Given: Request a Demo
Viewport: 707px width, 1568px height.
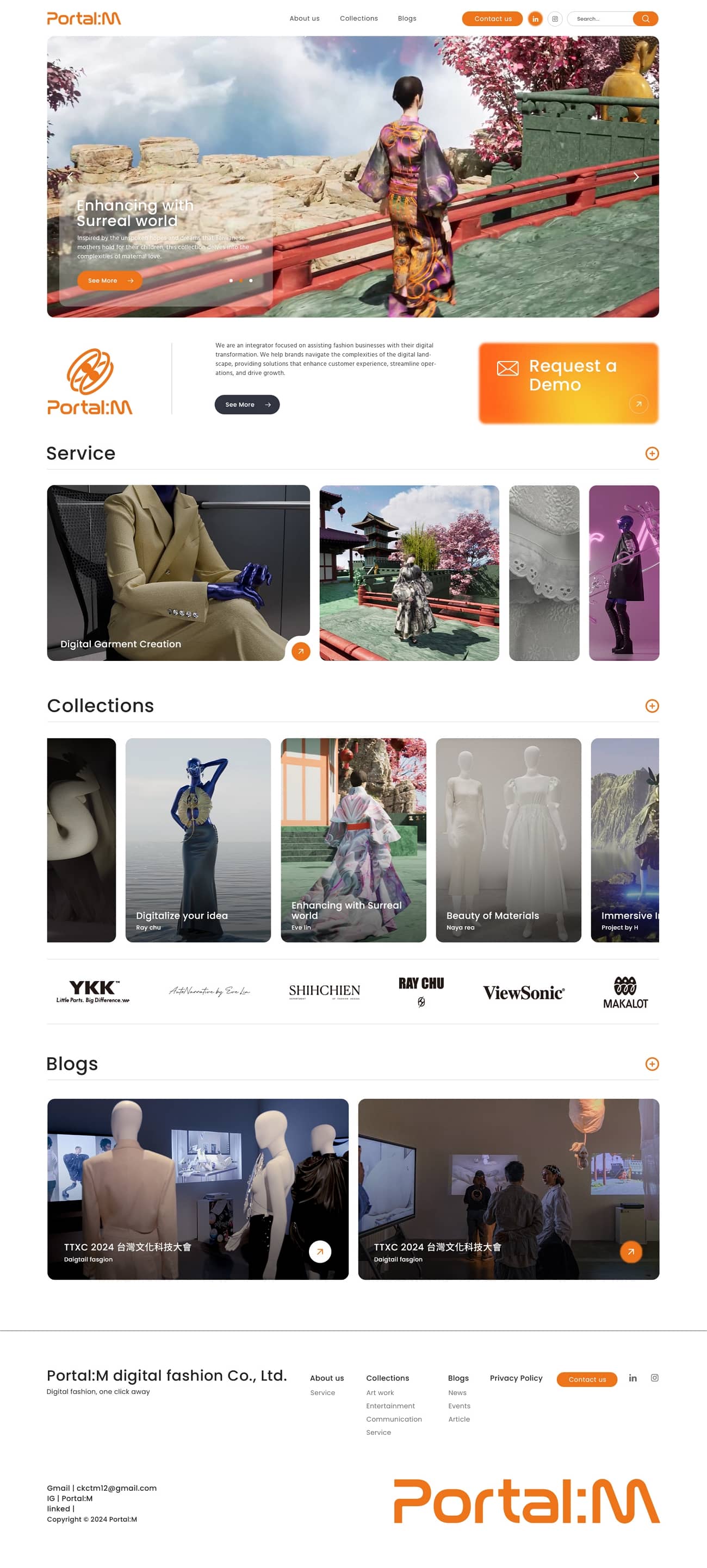Looking at the screenshot, I should (568, 383).
